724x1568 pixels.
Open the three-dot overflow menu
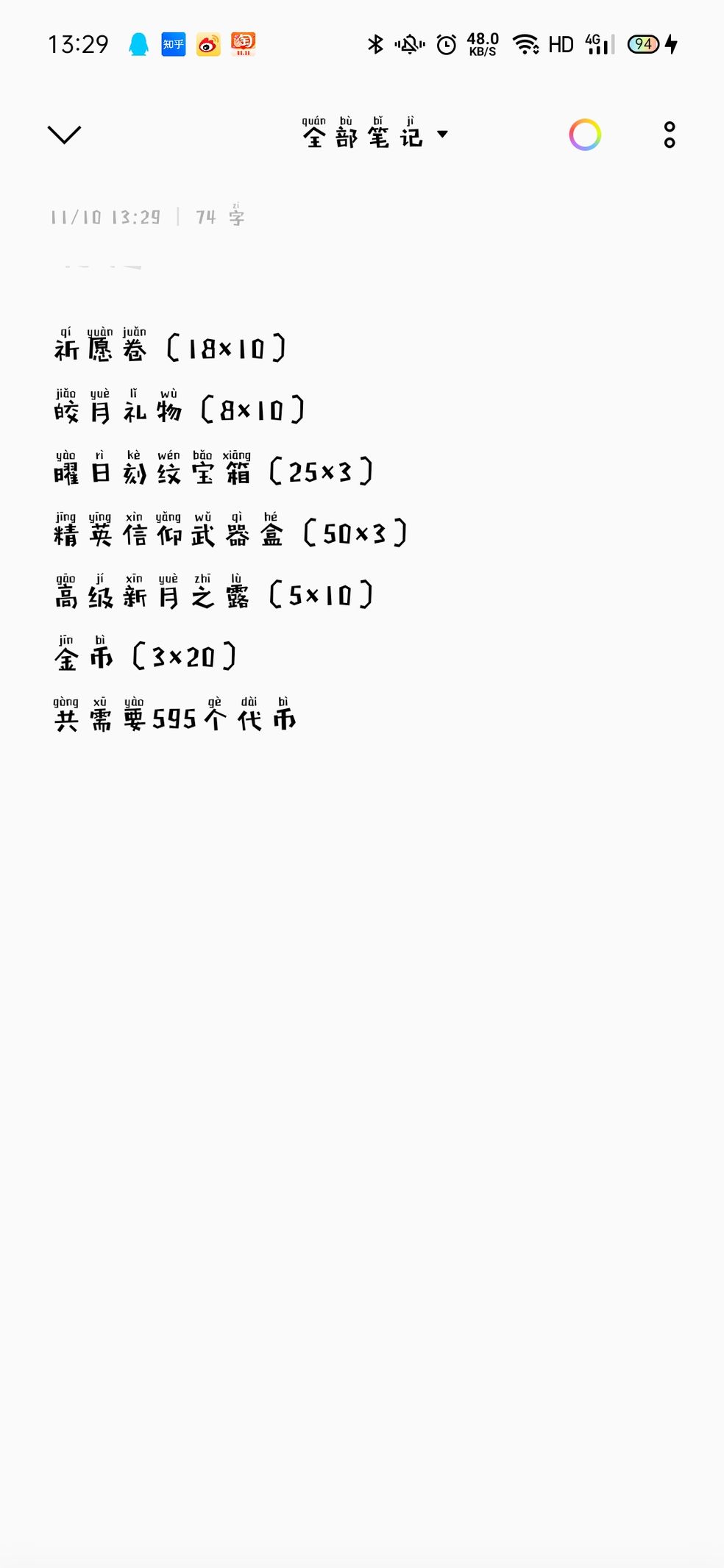point(670,135)
